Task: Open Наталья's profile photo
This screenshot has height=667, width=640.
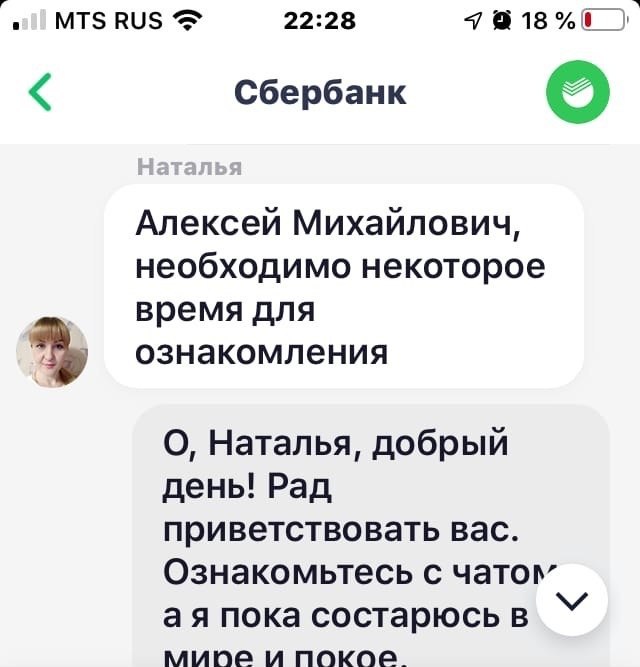Action: pyautogui.click(x=52, y=352)
